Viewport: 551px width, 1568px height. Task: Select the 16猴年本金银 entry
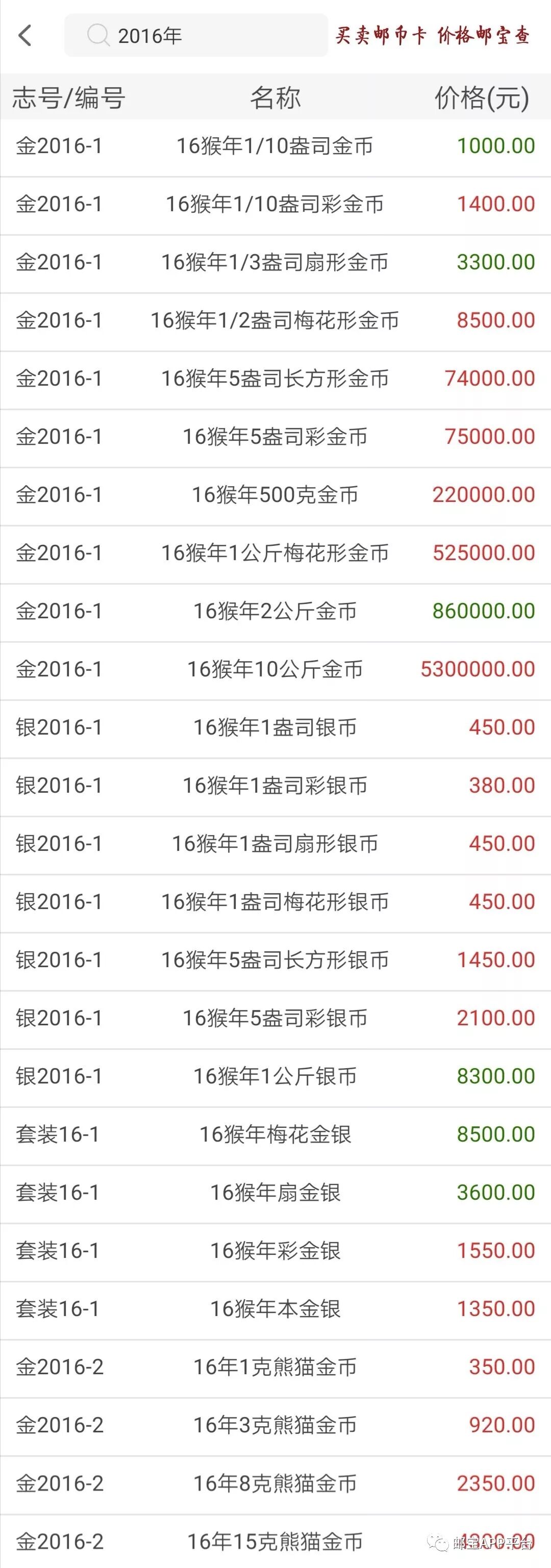274,1309
